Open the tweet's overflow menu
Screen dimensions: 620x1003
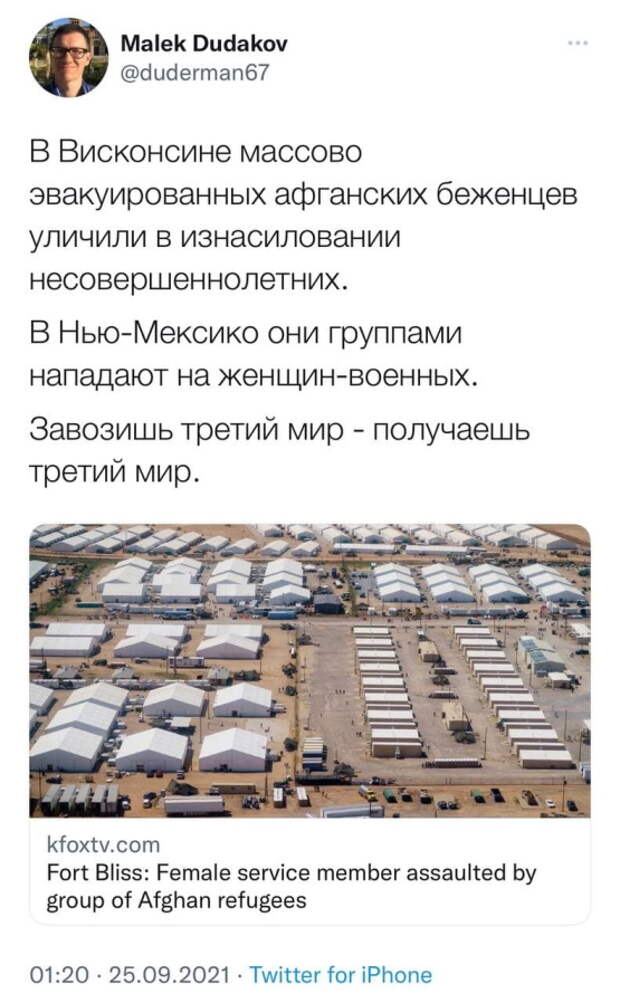pyautogui.click(x=577, y=44)
